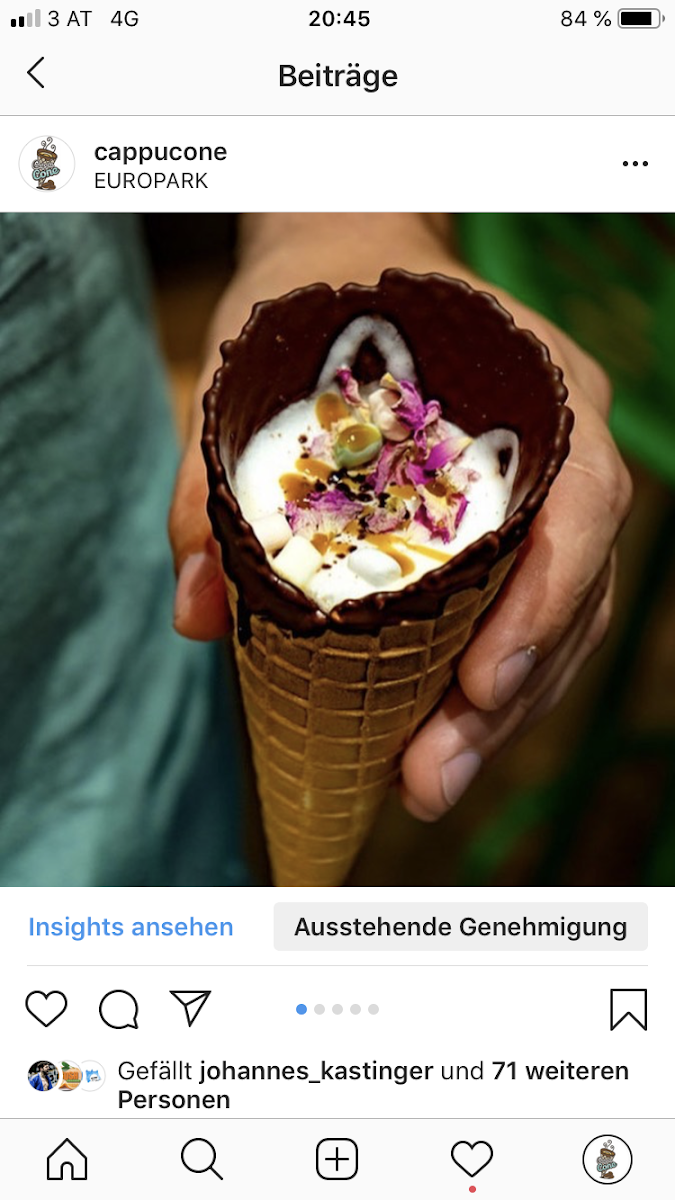Switch to the Search tab
The height and width of the screenshot is (1200, 675).
point(202,1160)
